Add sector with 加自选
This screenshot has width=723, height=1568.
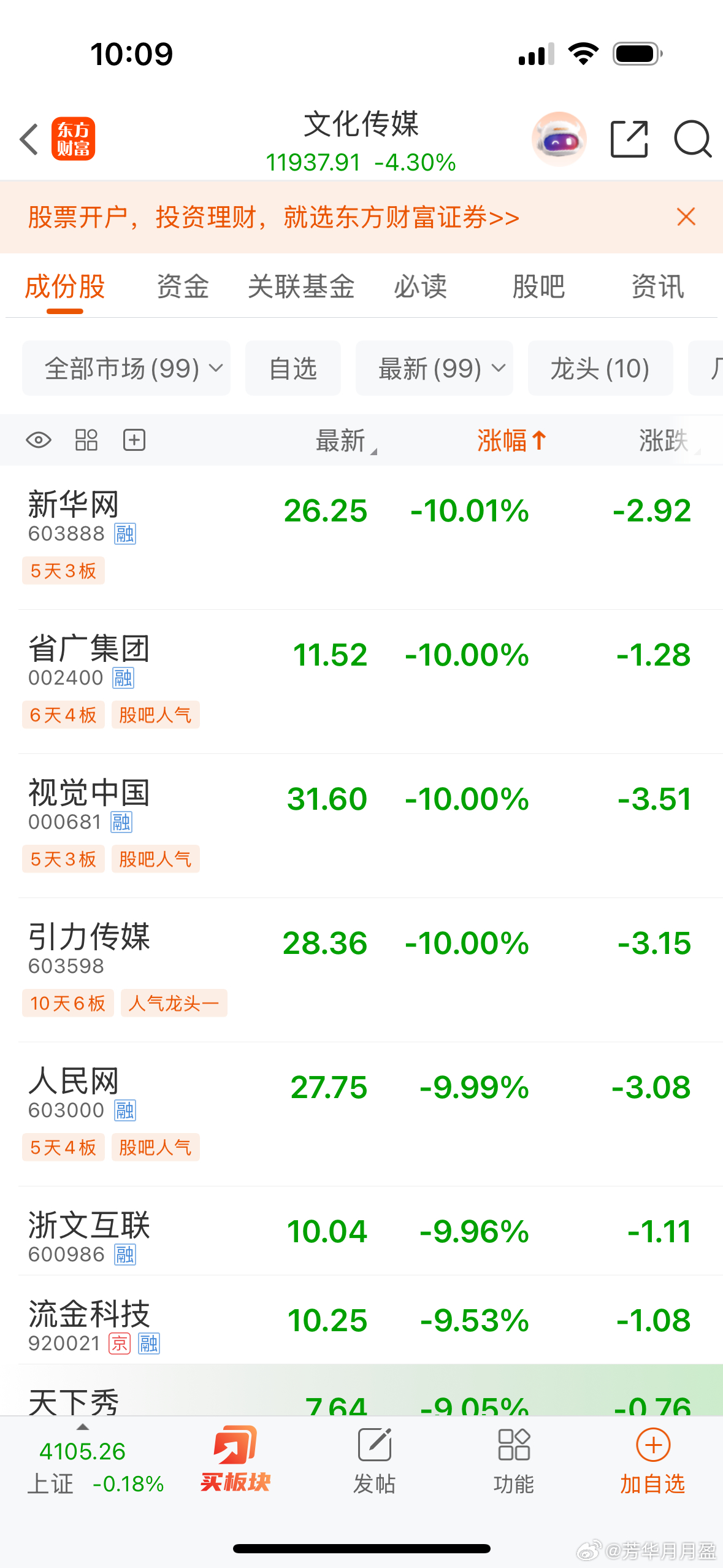tap(652, 1461)
